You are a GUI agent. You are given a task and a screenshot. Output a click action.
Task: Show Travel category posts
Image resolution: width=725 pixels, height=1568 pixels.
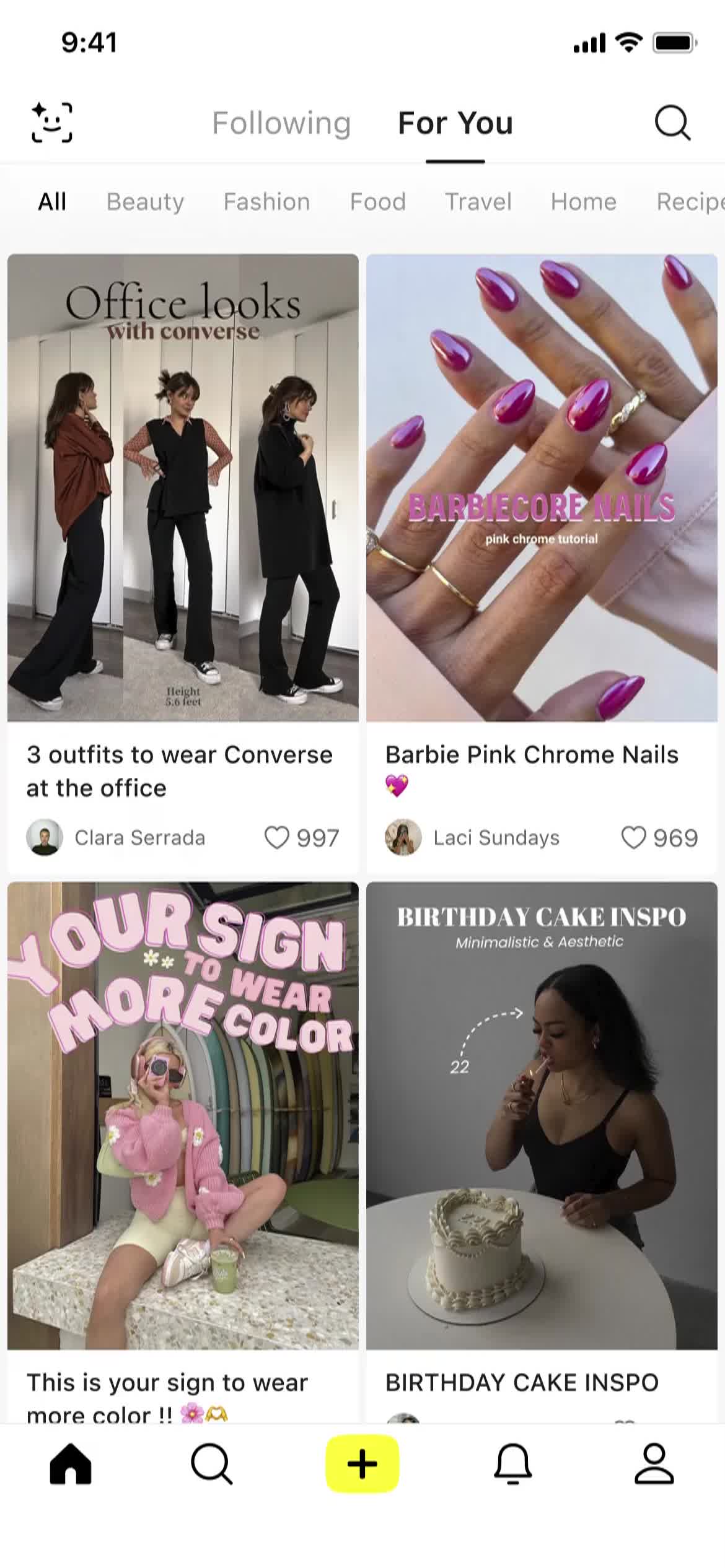point(478,202)
